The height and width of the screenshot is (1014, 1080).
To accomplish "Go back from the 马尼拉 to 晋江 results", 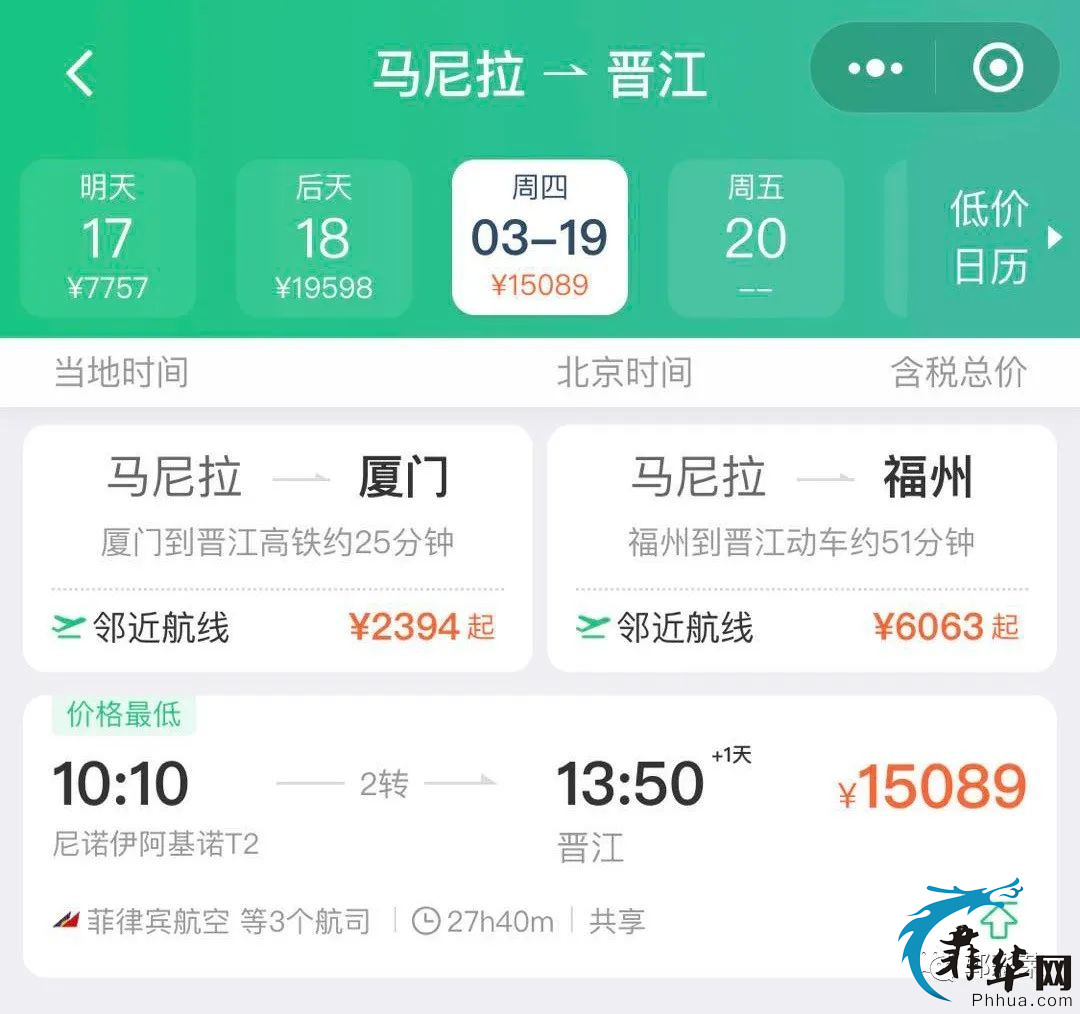I will tap(80, 73).
